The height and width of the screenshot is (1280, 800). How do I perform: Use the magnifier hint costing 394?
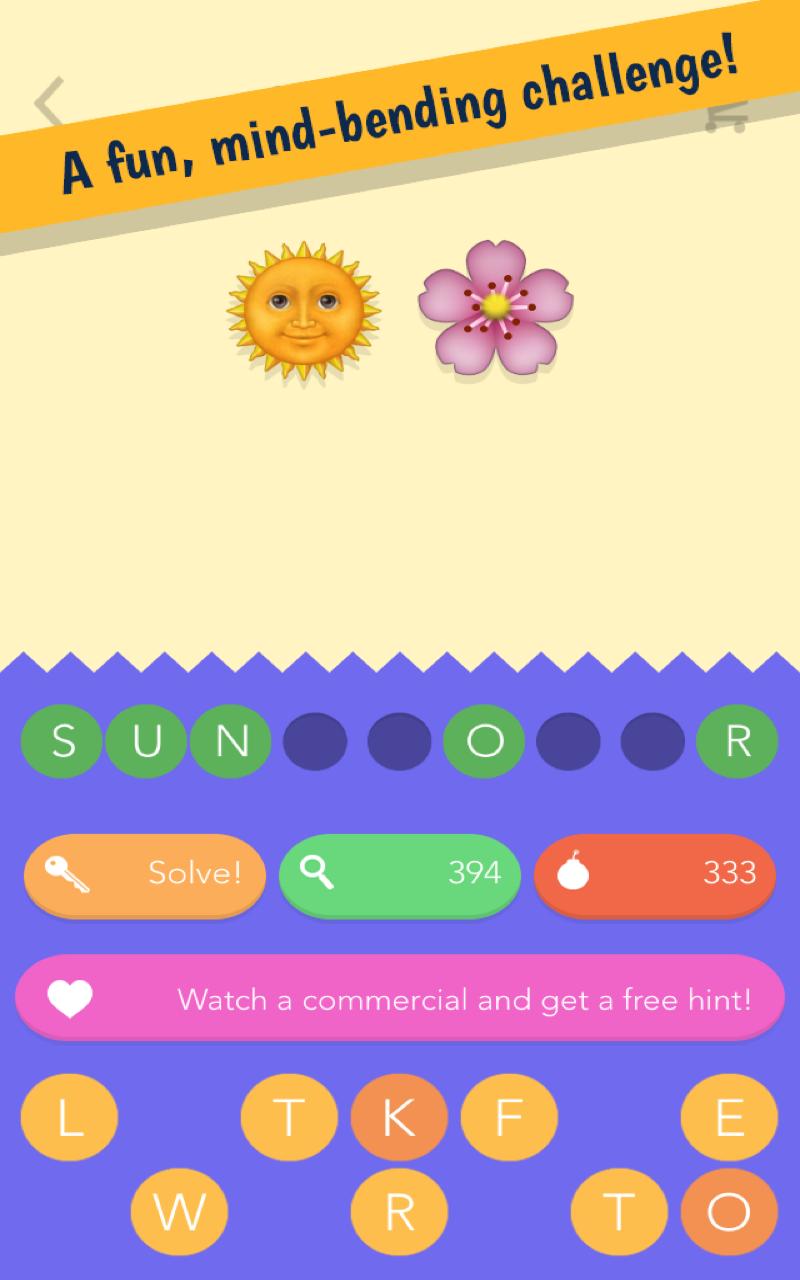[x=399, y=873]
